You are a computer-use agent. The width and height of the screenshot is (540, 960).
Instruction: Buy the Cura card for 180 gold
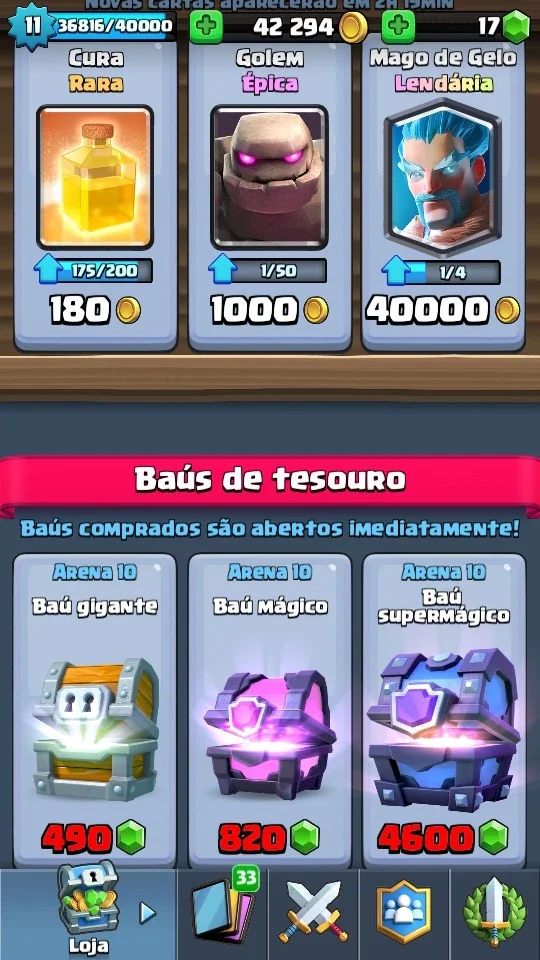pos(95,192)
